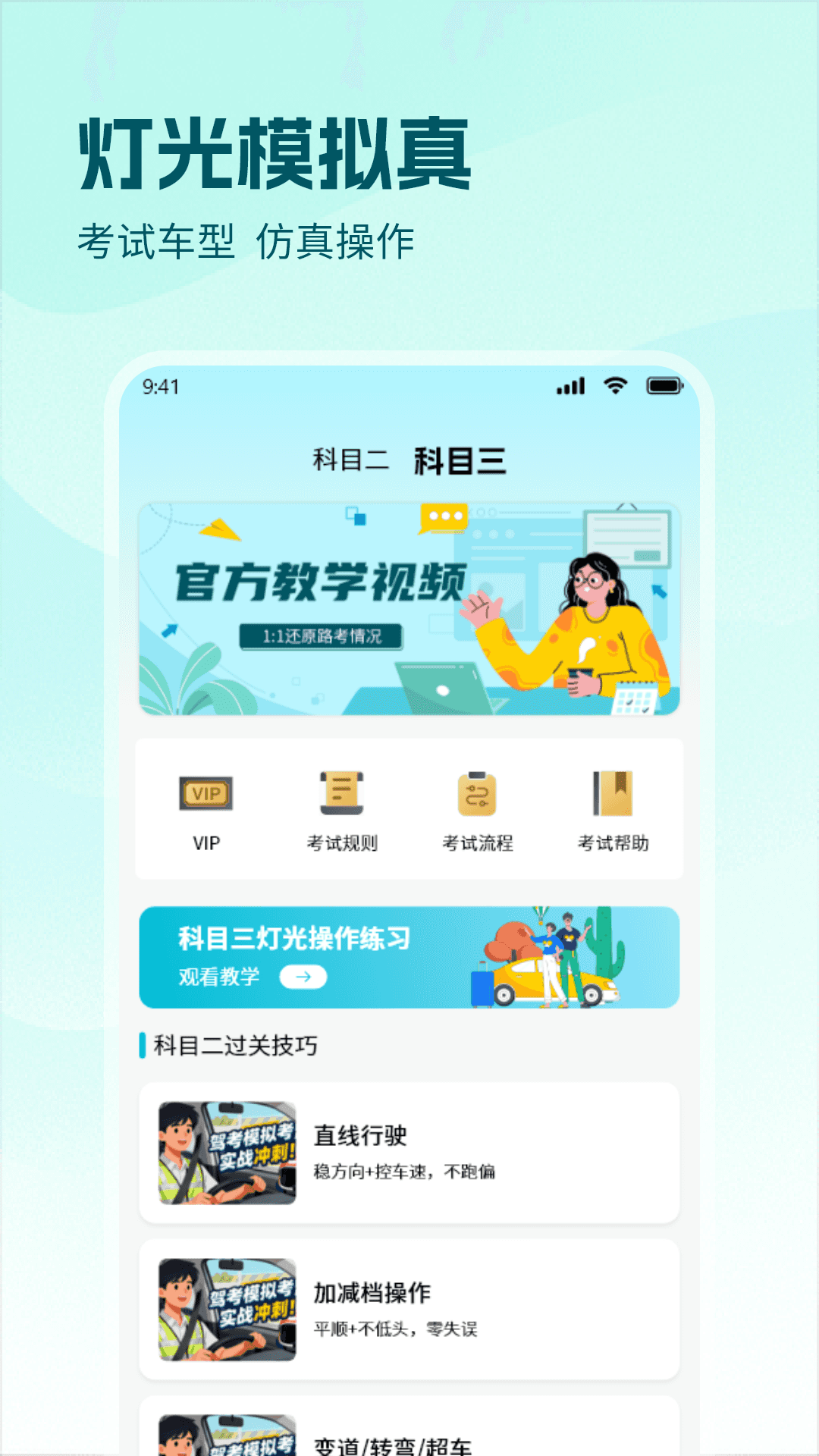Viewport: 819px width, 1456px height.
Task: Open the 考试流程 exam process icon
Action: click(x=476, y=802)
